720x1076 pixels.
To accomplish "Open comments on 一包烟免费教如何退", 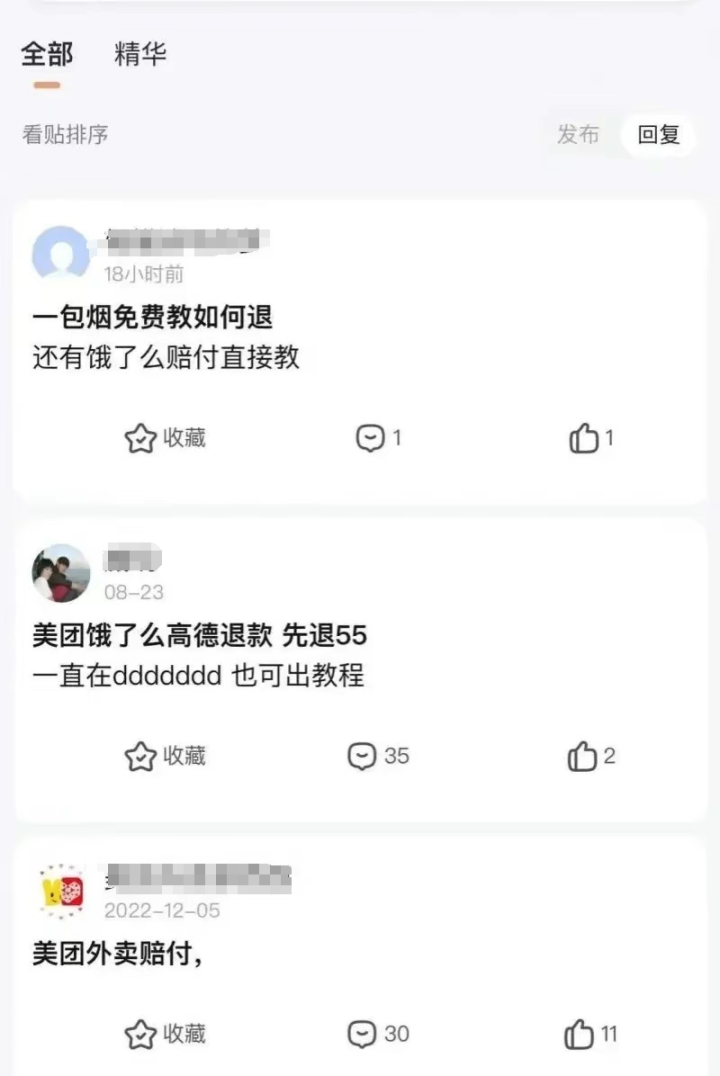I will coord(378,438).
